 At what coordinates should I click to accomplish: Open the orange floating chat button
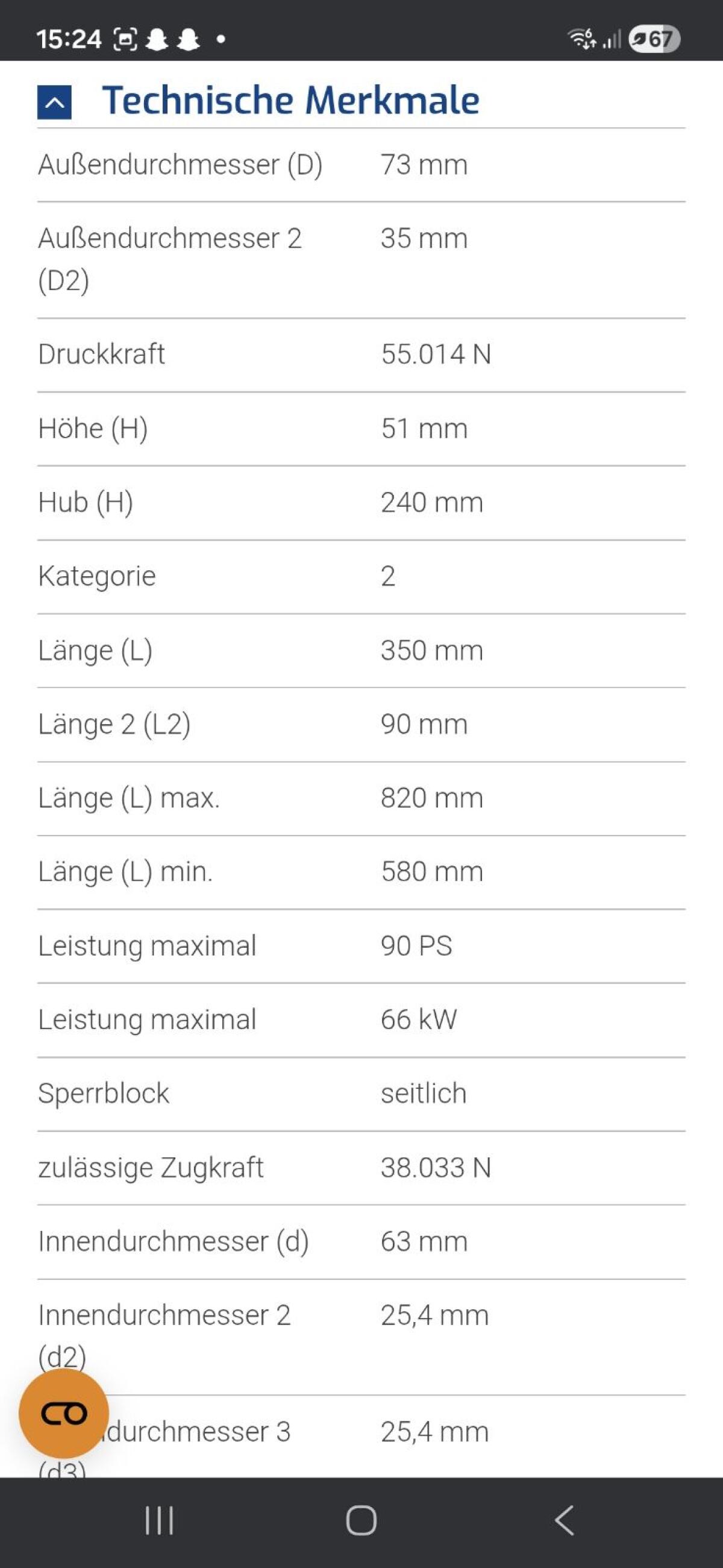[64, 1413]
